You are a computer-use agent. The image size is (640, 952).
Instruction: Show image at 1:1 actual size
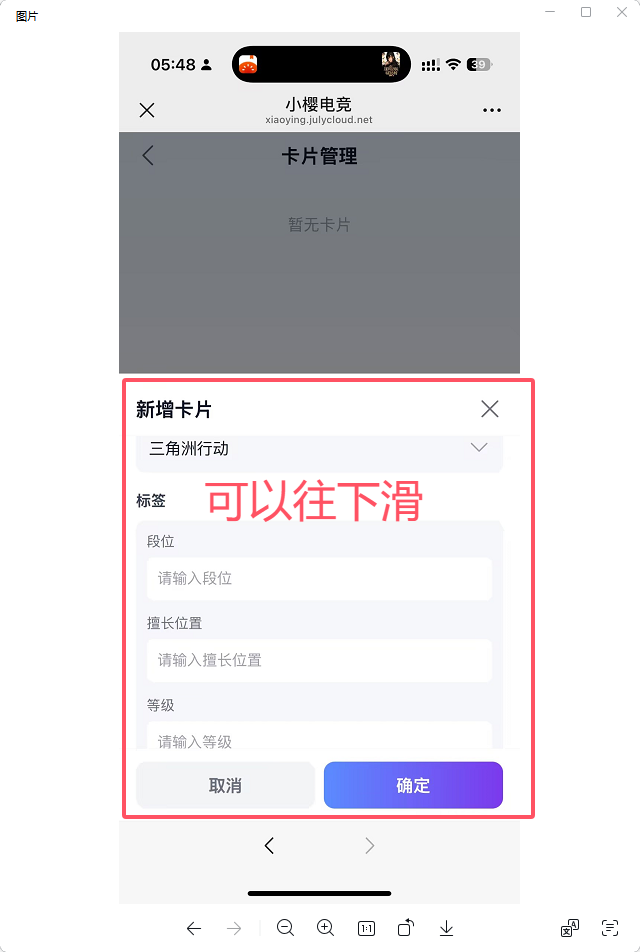366,928
